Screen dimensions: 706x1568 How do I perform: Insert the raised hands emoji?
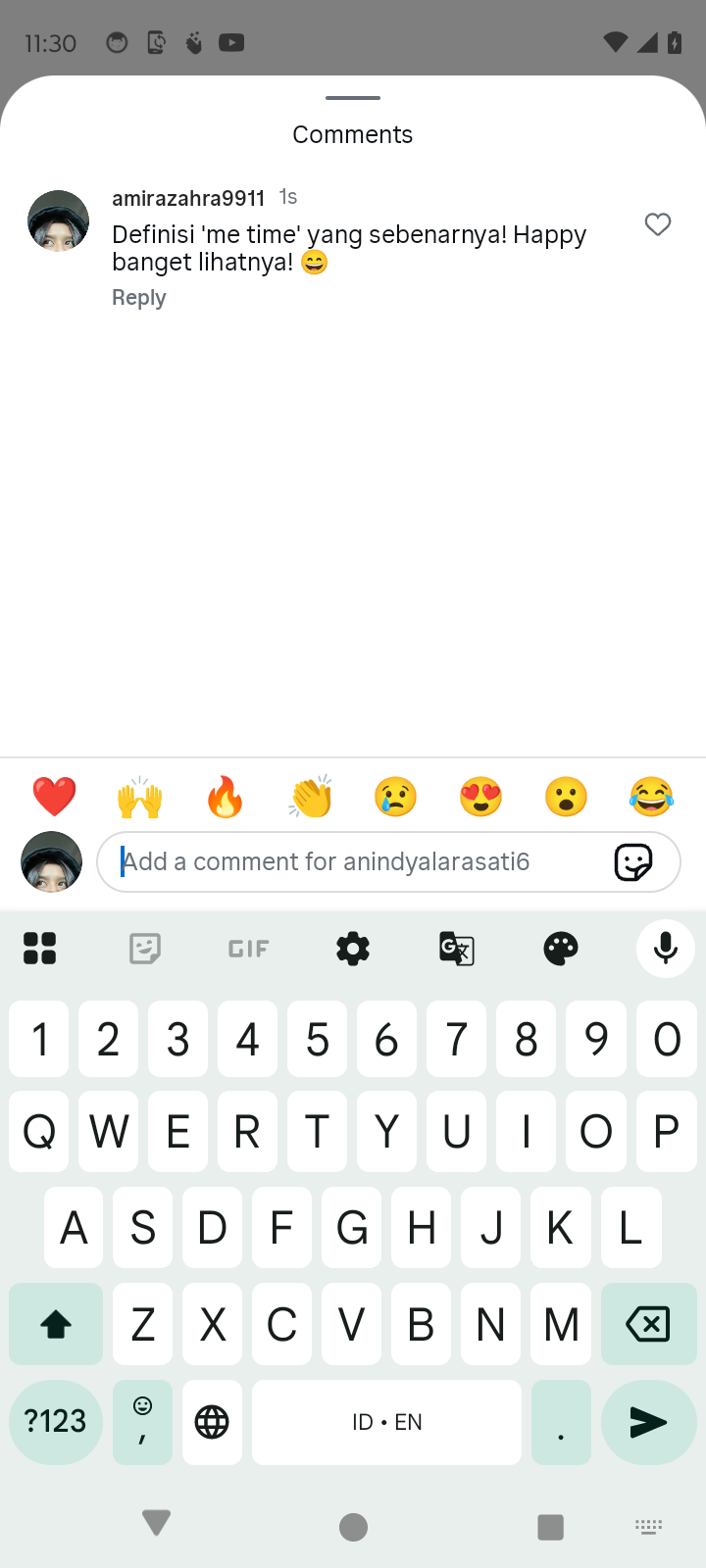(140, 797)
